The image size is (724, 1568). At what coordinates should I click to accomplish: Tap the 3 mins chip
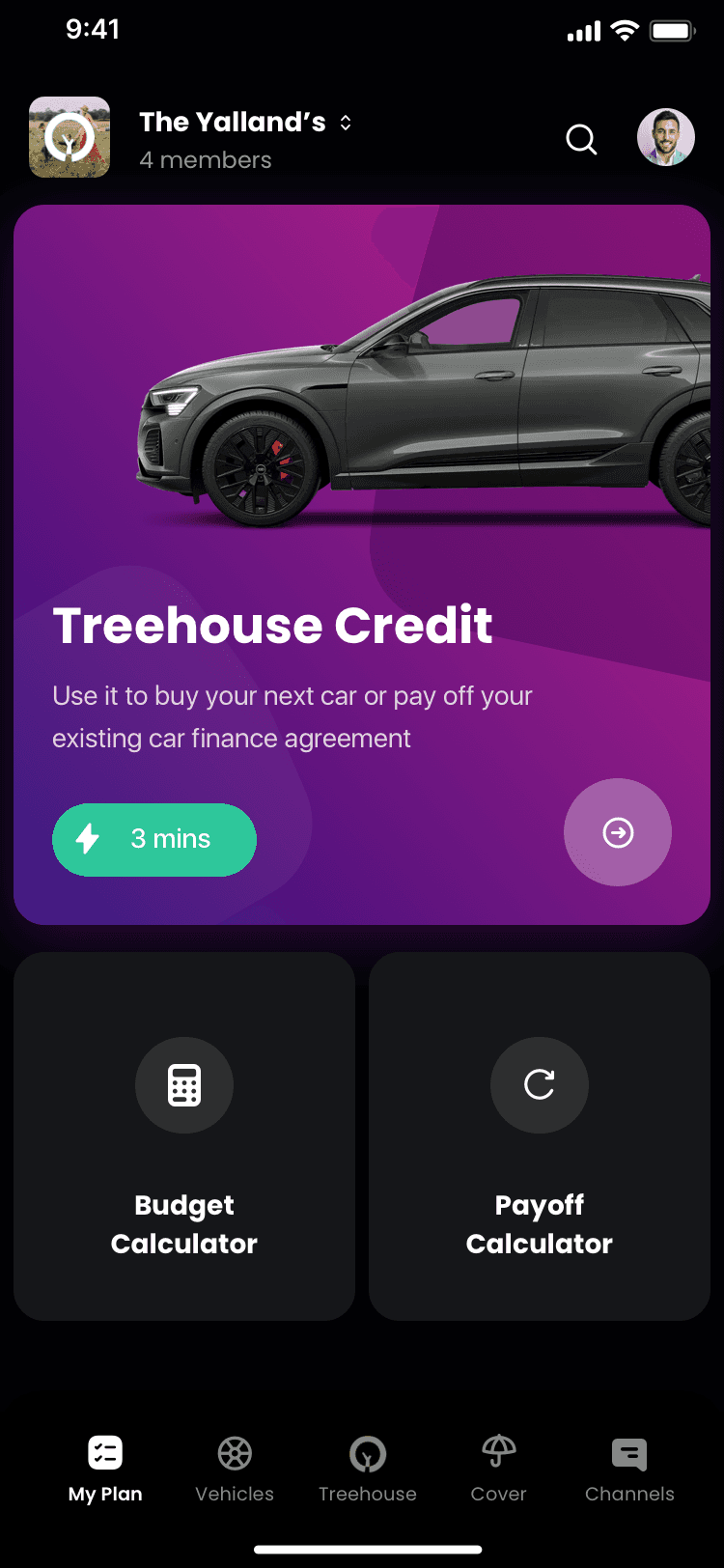(154, 840)
